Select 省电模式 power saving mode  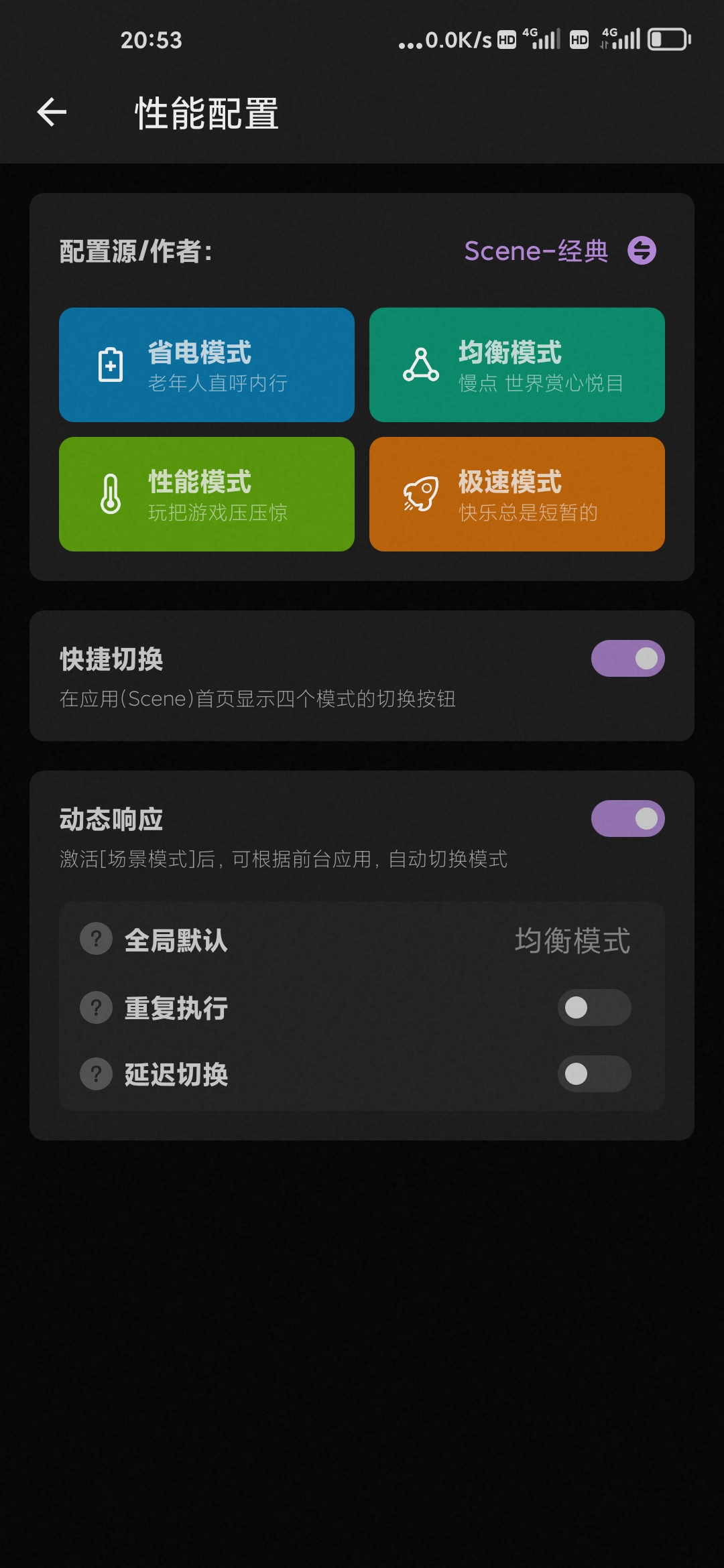(x=206, y=365)
